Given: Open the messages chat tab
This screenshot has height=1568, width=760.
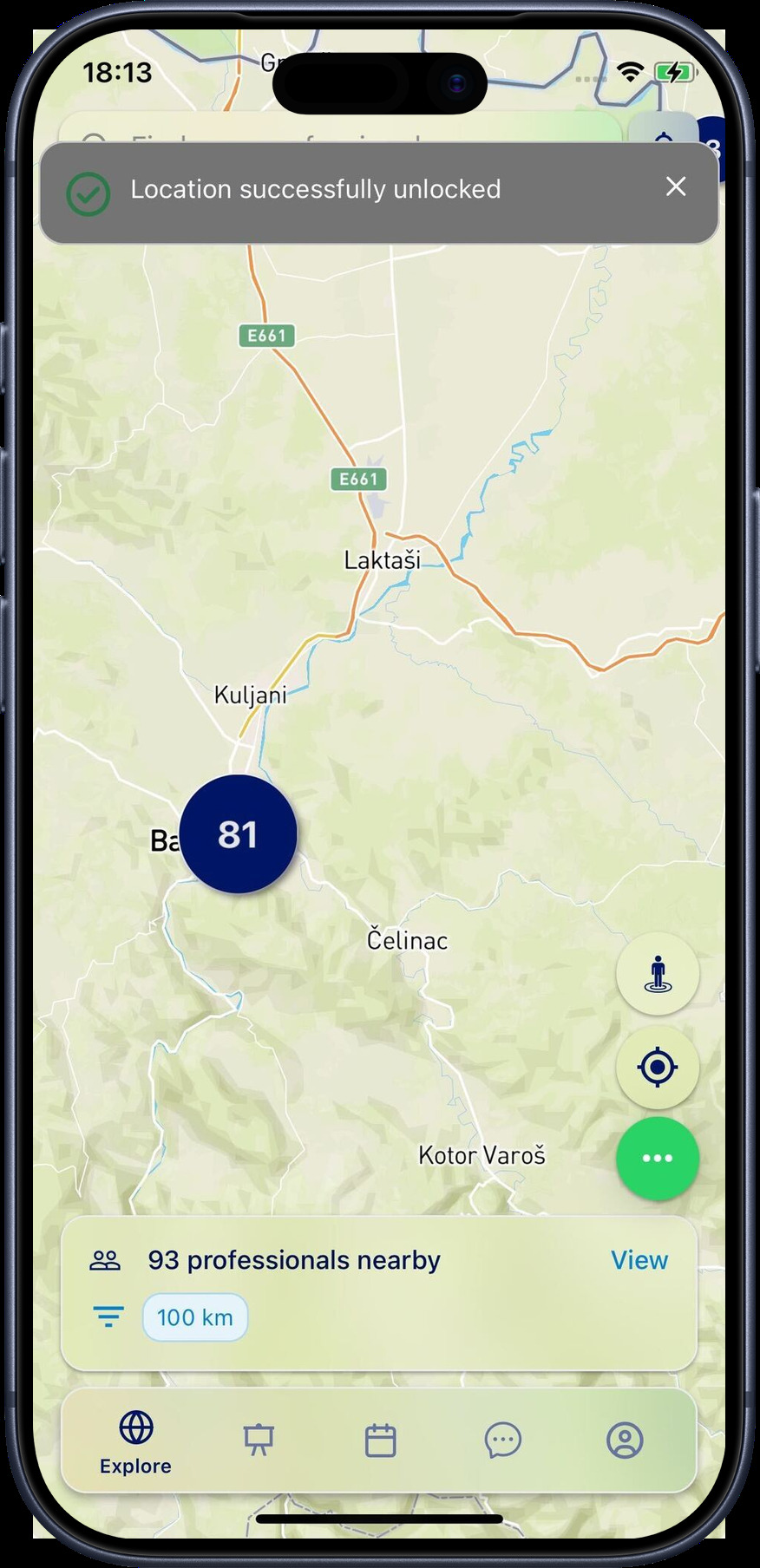Looking at the screenshot, I should click(x=502, y=1441).
